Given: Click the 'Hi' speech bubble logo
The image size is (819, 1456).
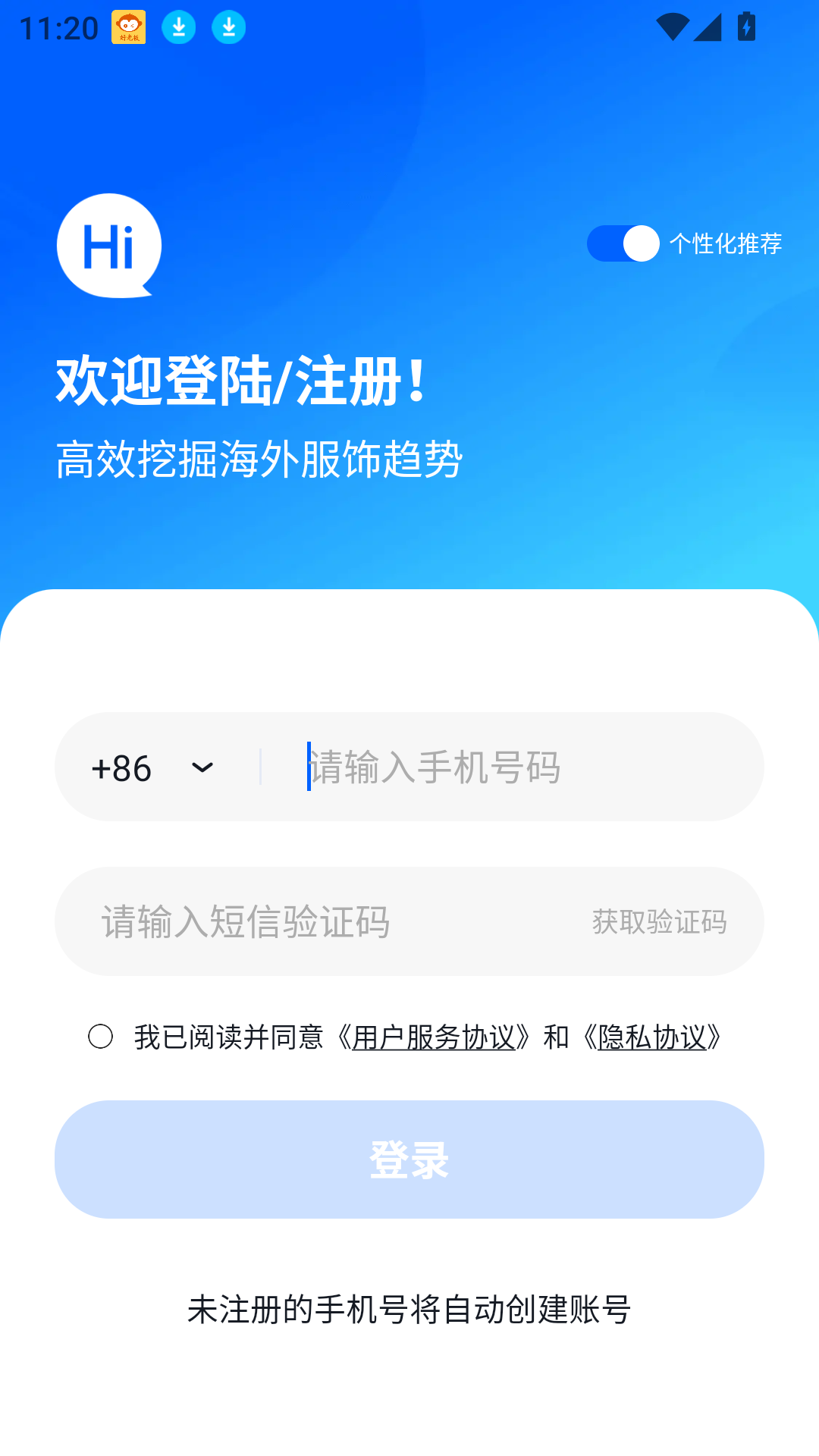Looking at the screenshot, I should tap(109, 246).
